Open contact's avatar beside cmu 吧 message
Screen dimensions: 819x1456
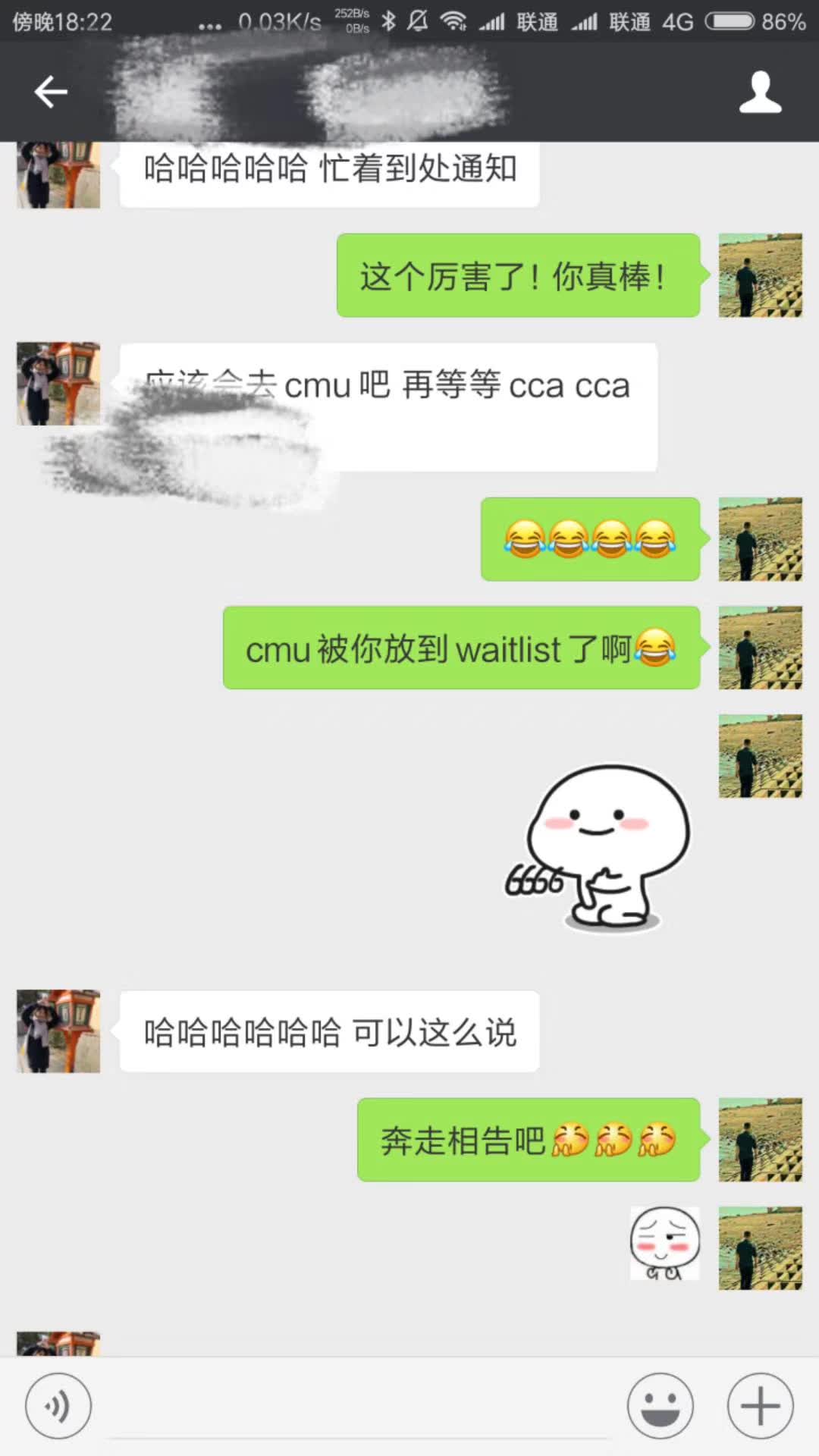coord(58,384)
